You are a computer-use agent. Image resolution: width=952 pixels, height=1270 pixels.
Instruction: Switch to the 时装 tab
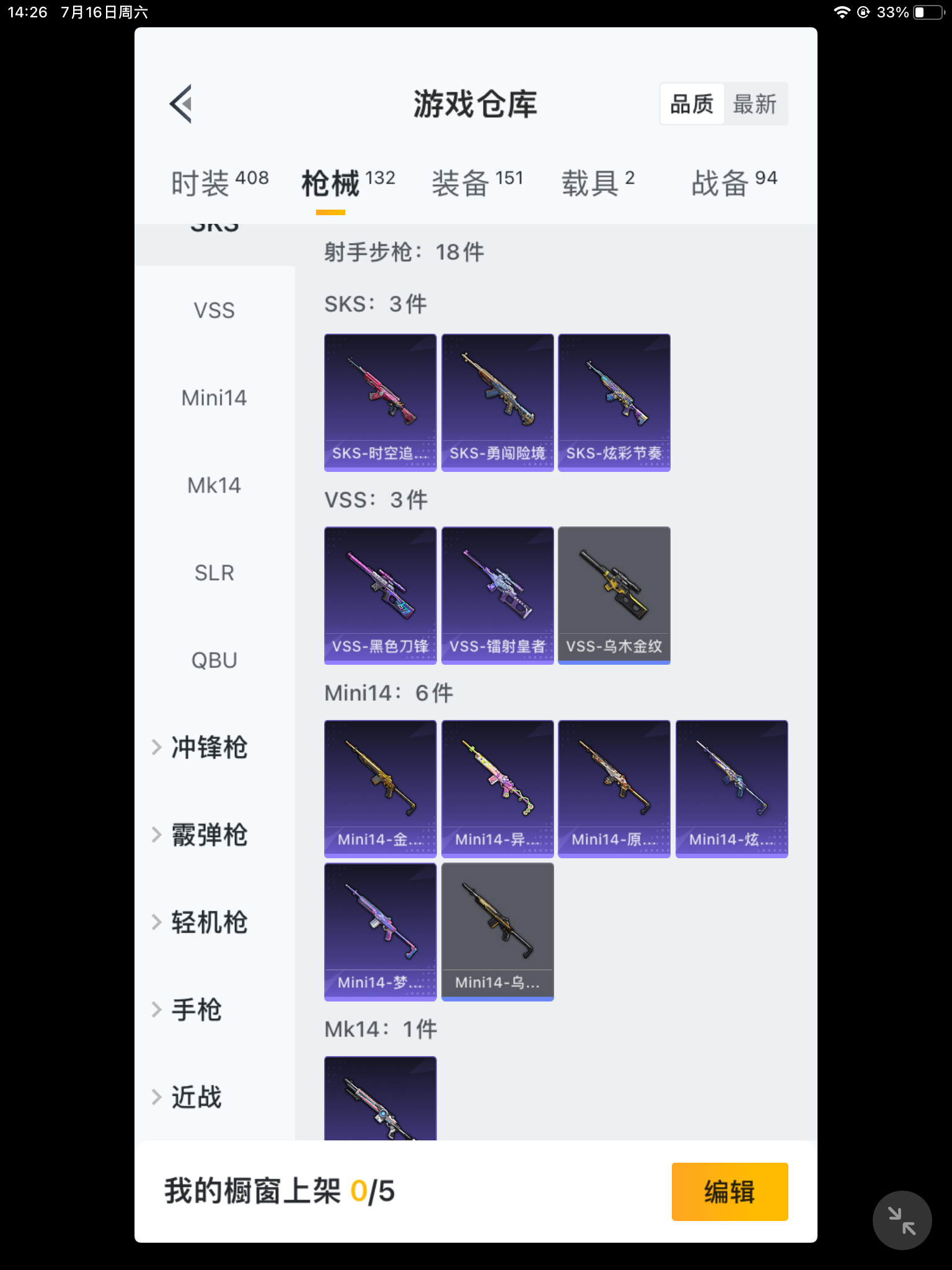pyautogui.click(x=219, y=183)
